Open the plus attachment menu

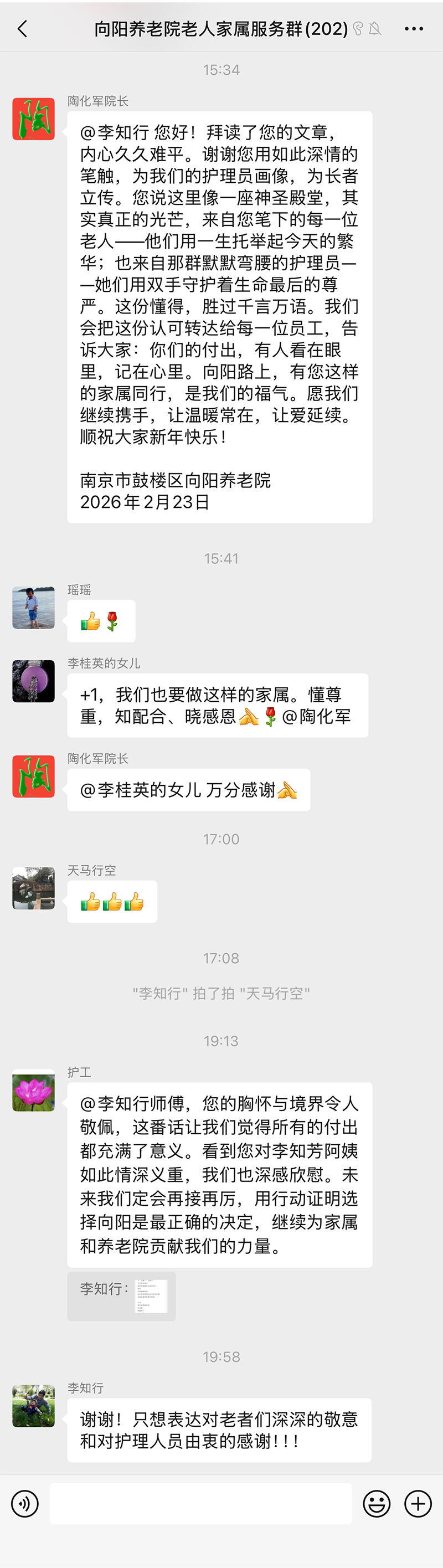(x=418, y=1504)
